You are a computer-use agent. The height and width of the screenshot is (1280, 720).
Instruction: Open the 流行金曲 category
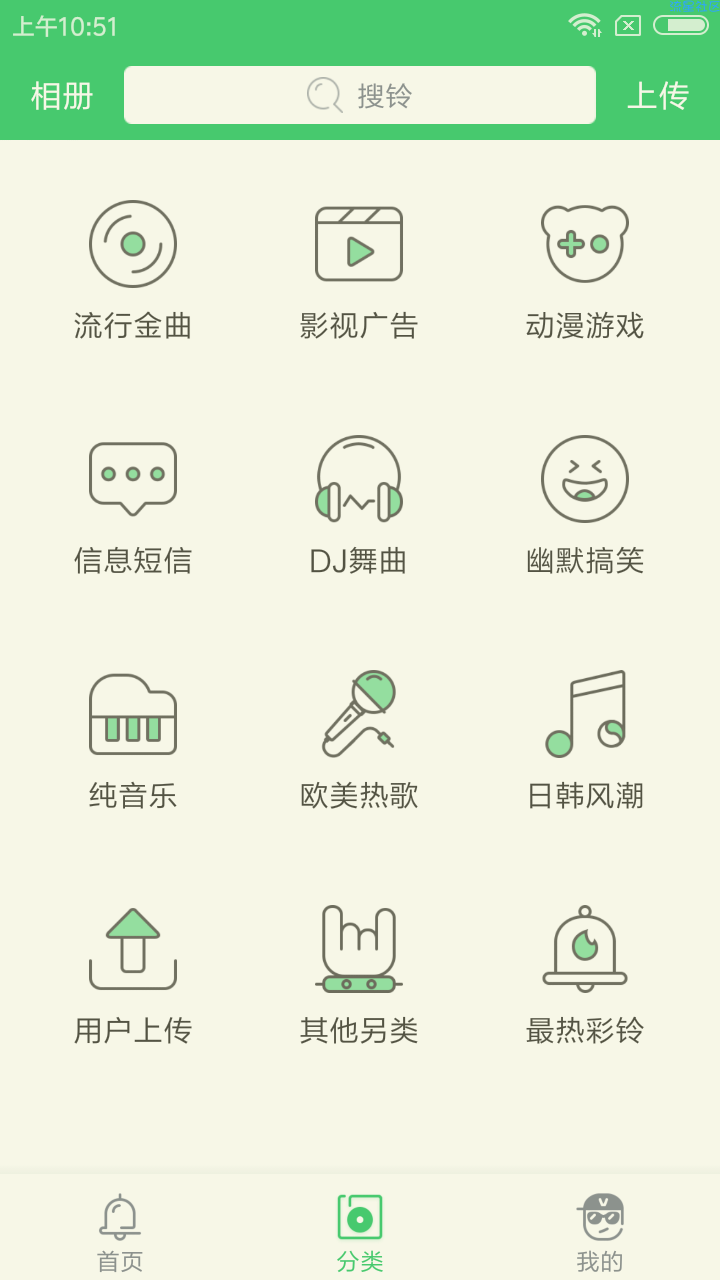click(133, 270)
